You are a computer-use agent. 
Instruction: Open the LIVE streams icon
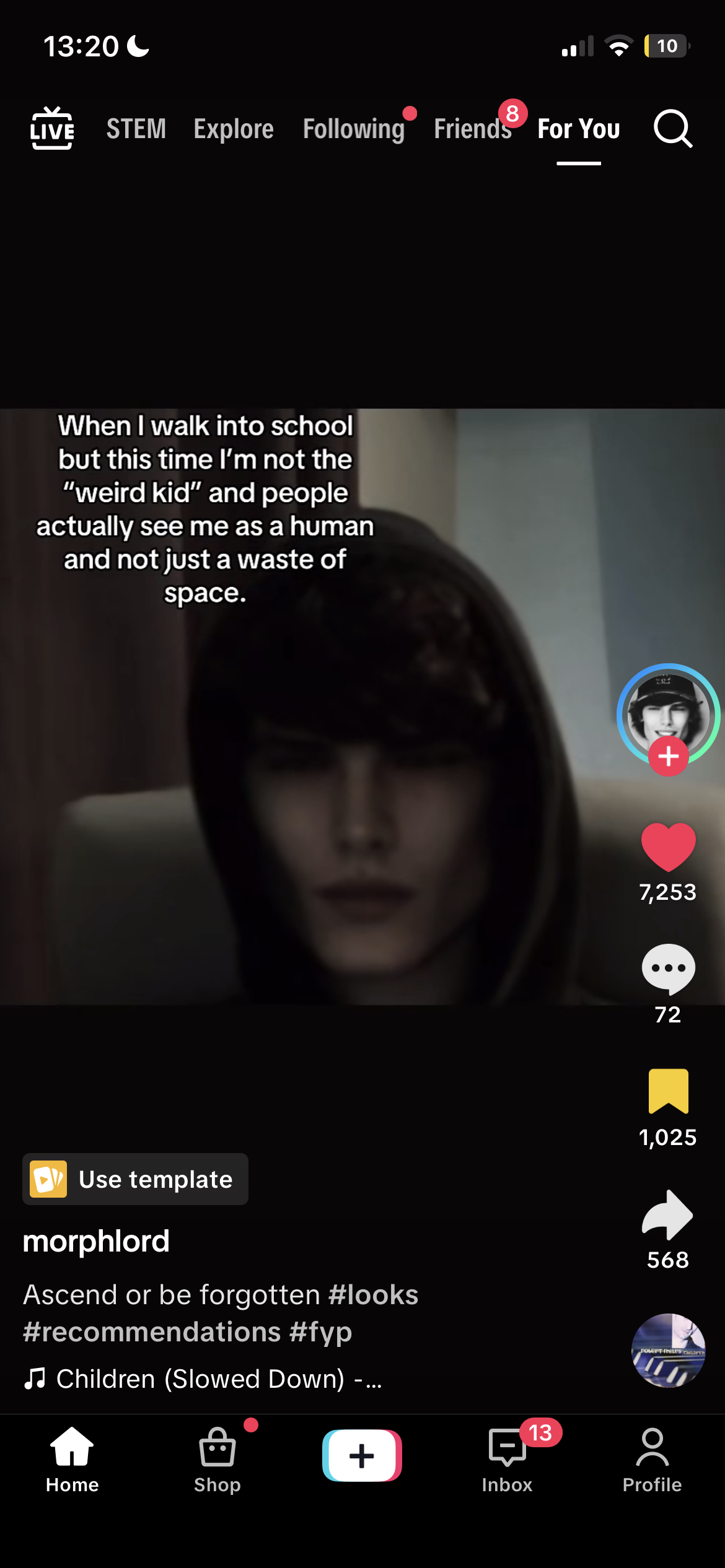point(52,129)
